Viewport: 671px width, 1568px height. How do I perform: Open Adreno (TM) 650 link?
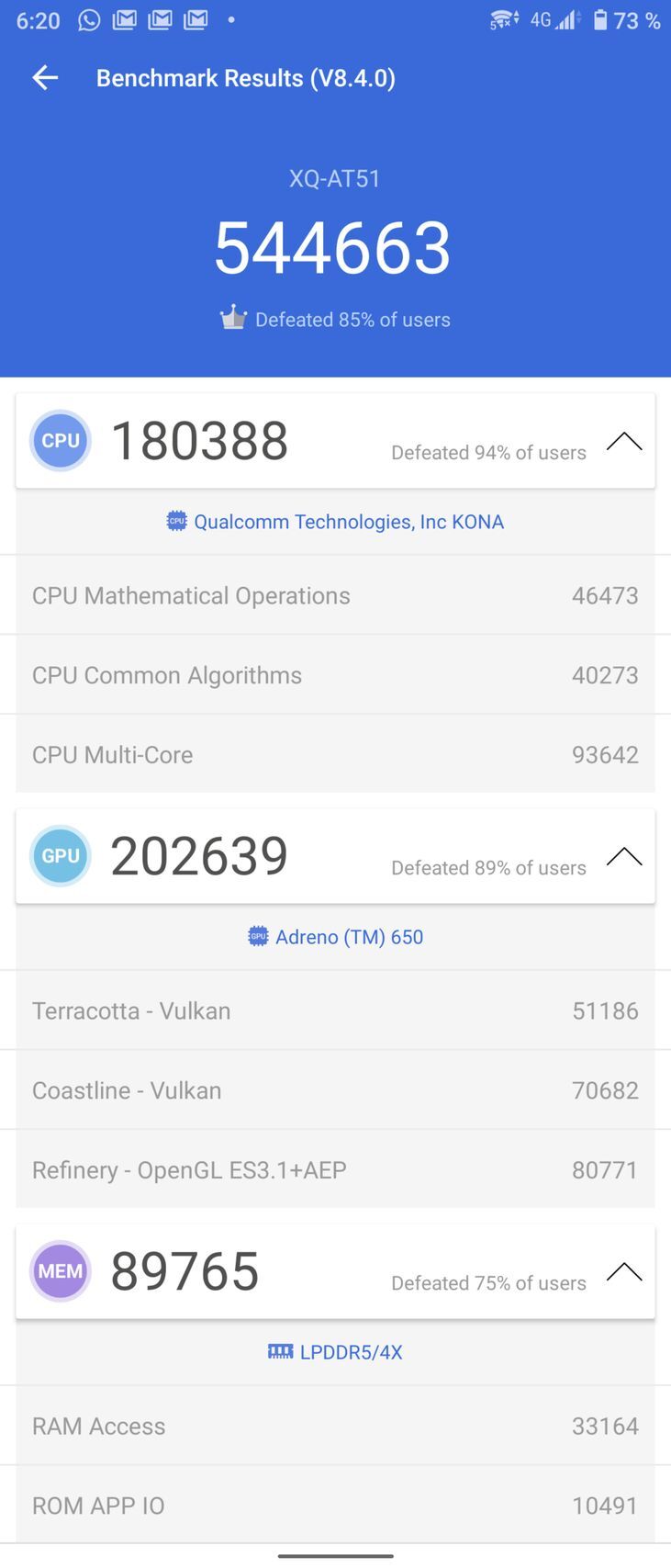[x=336, y=937]
